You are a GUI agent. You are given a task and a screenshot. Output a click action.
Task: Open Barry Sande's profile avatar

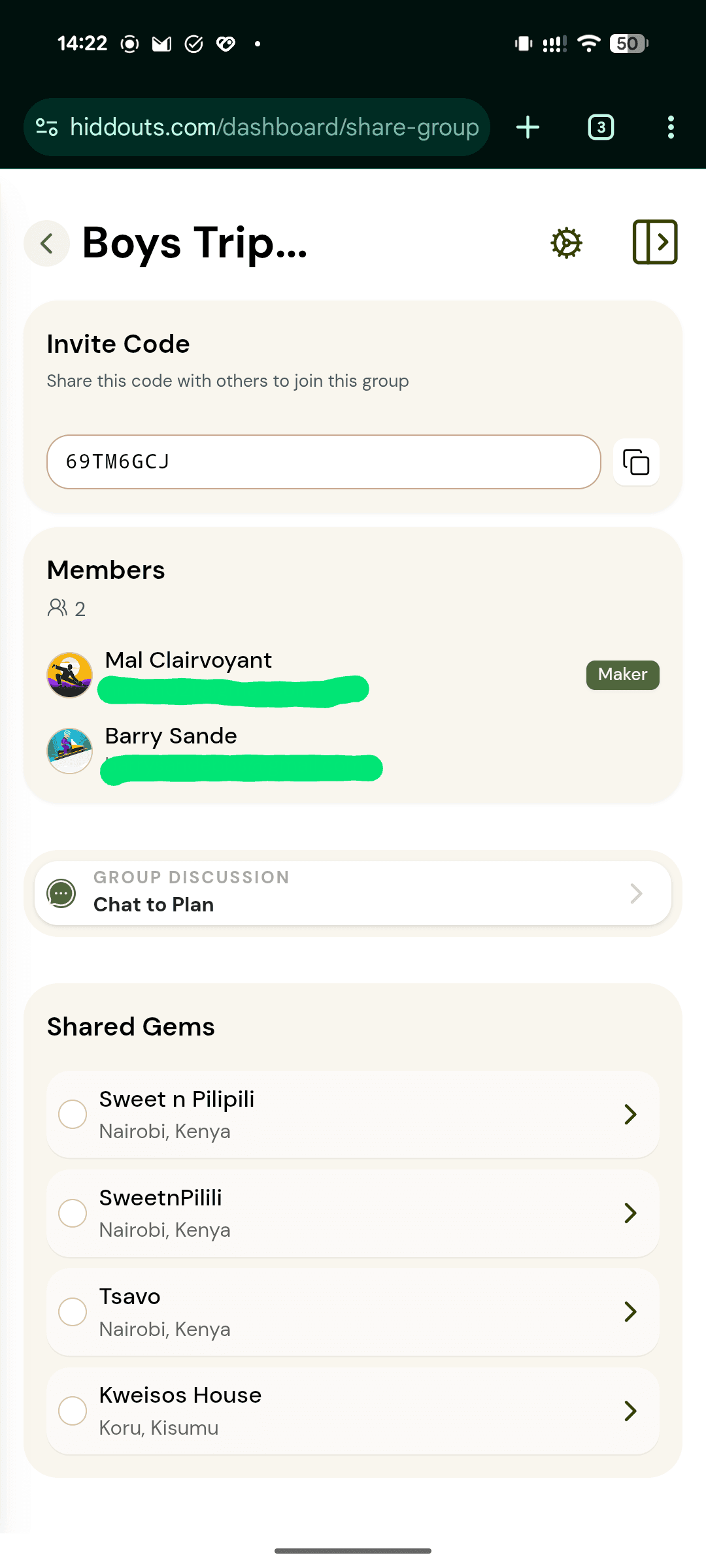point(69,750)
